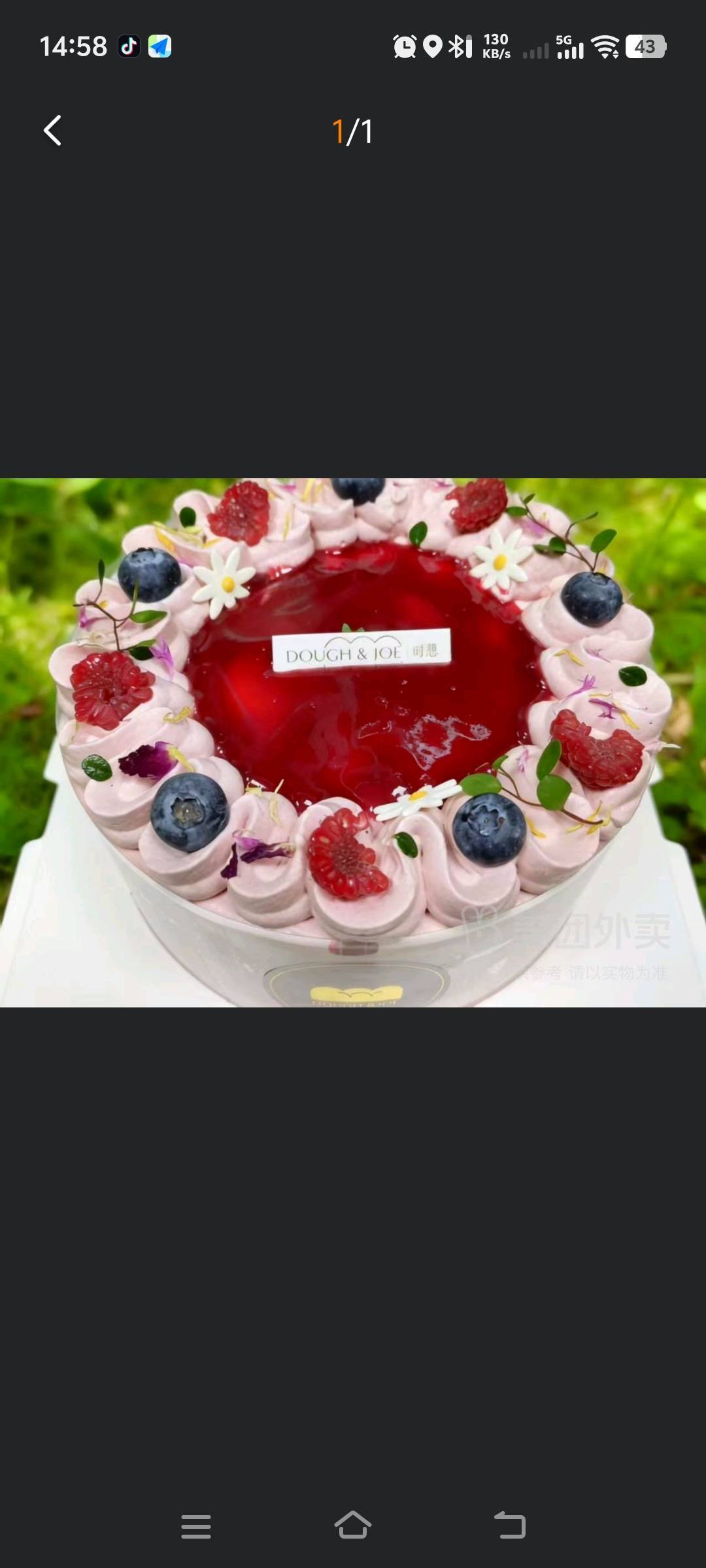706x1568 pixels.
Task: Go to the home screen
Action: point(353,1526)
